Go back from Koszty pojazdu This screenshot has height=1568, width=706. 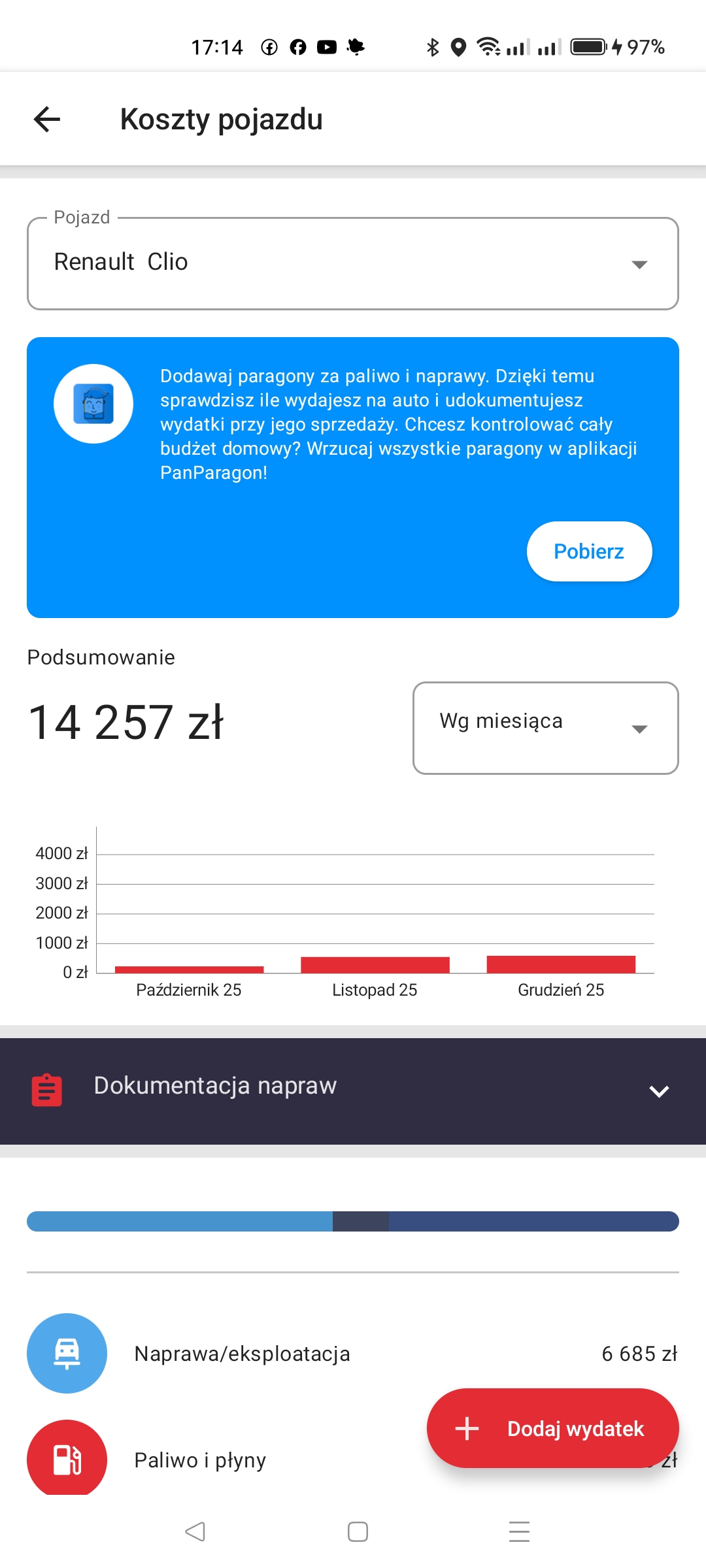(x=47, y=120)
